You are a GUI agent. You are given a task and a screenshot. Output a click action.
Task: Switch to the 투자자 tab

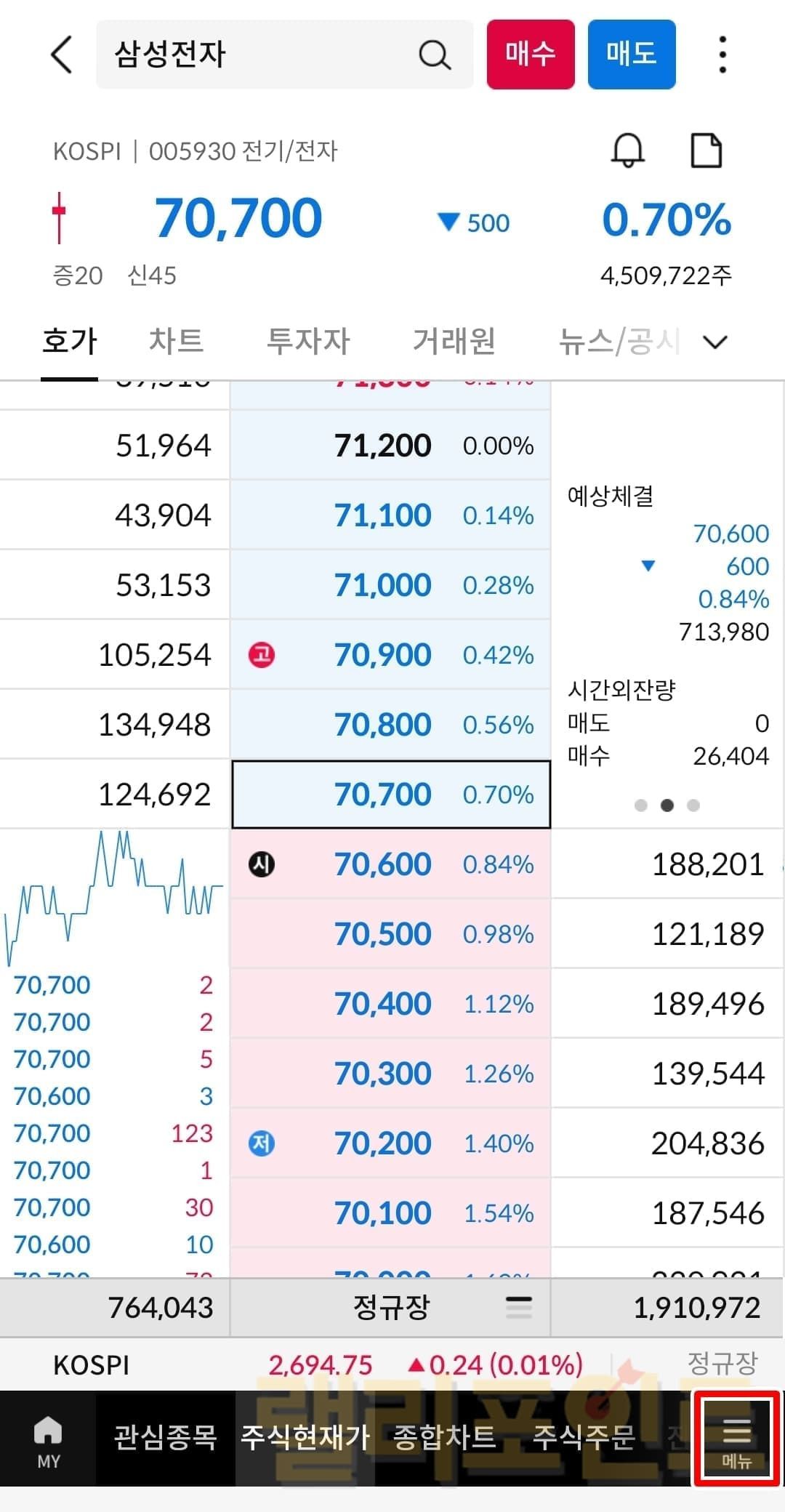(x=308, y=341)
